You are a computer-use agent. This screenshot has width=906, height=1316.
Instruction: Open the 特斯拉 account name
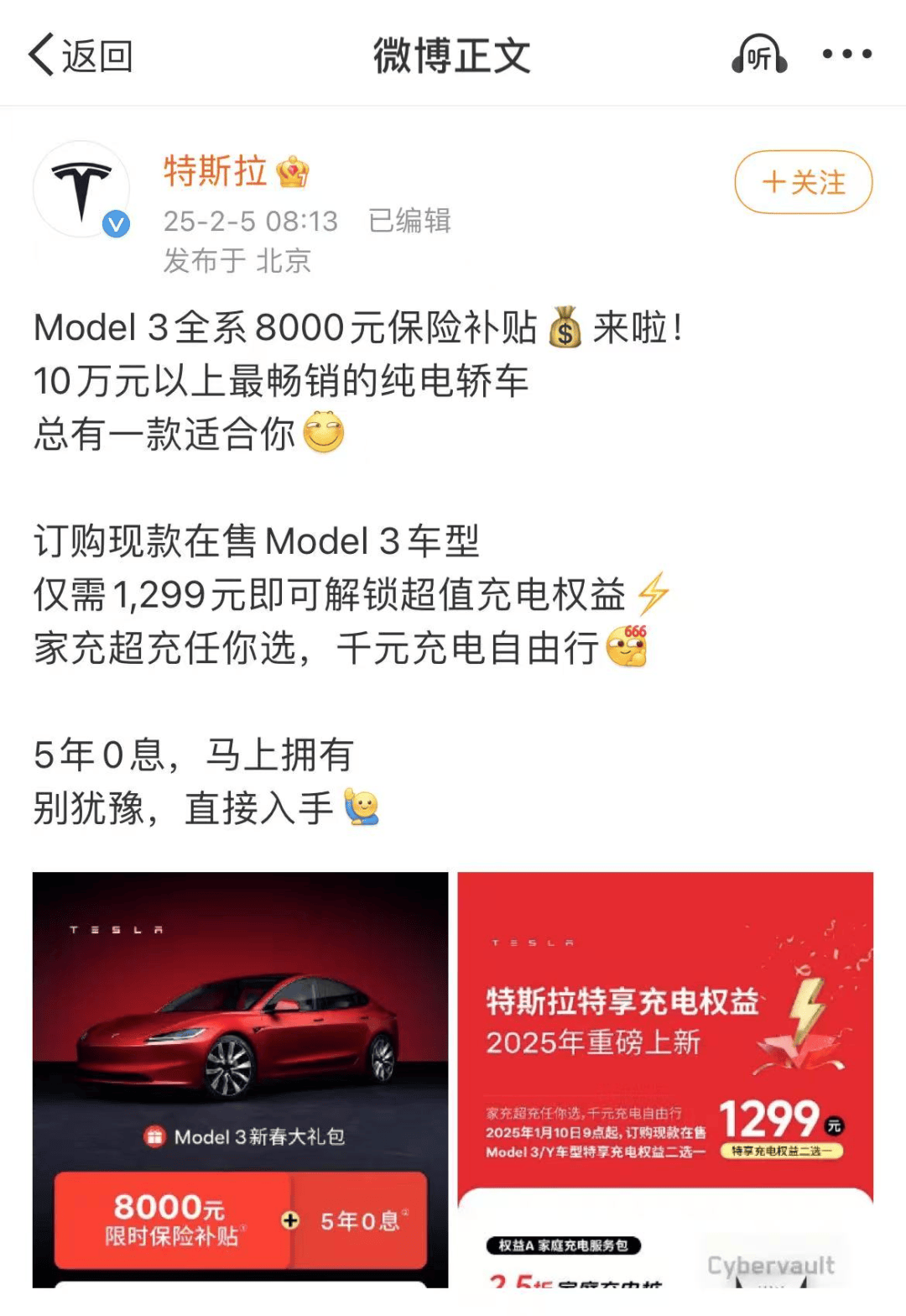216,171
